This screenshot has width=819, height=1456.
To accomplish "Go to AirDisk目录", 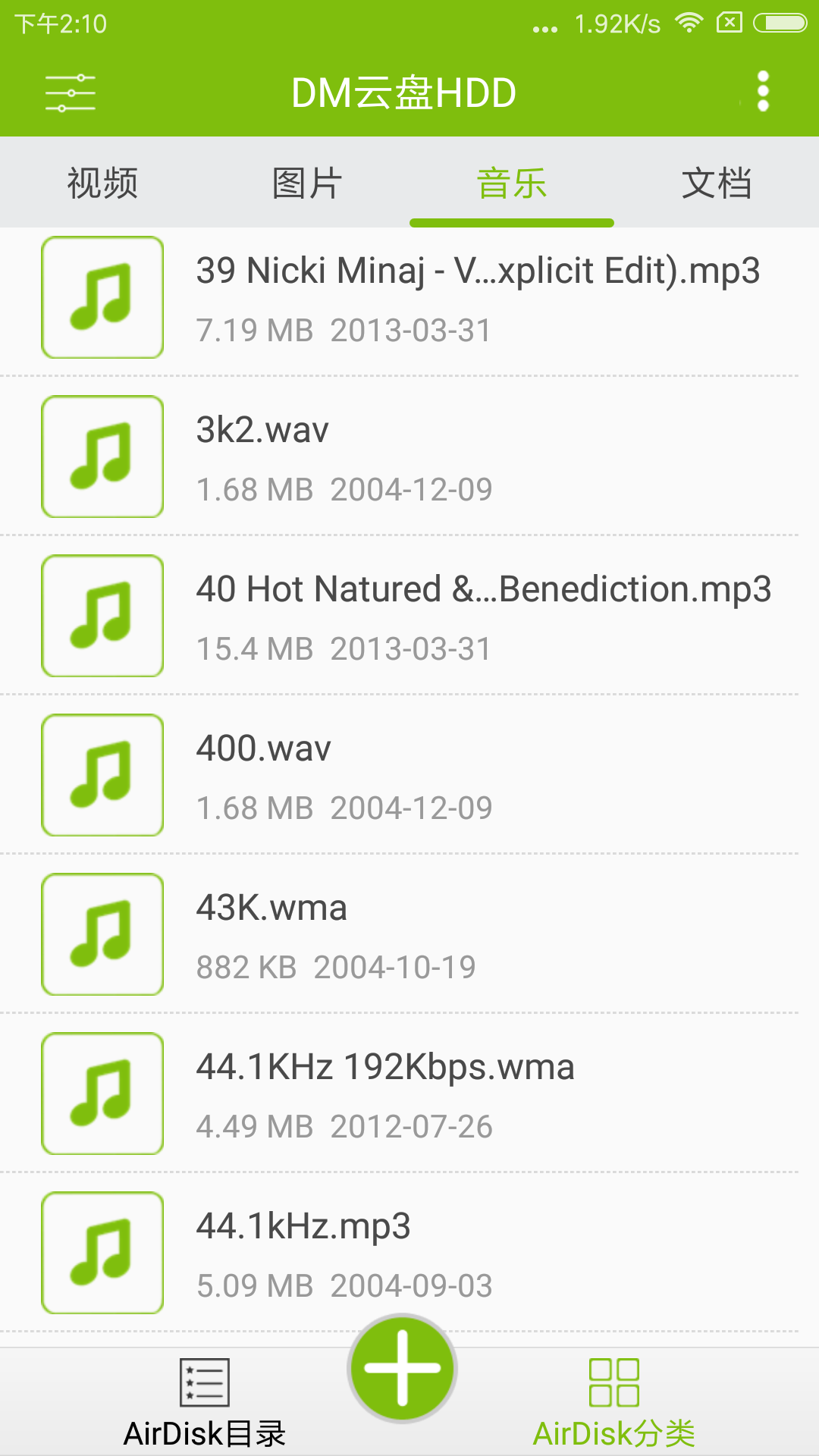I will click(205, 1403).
